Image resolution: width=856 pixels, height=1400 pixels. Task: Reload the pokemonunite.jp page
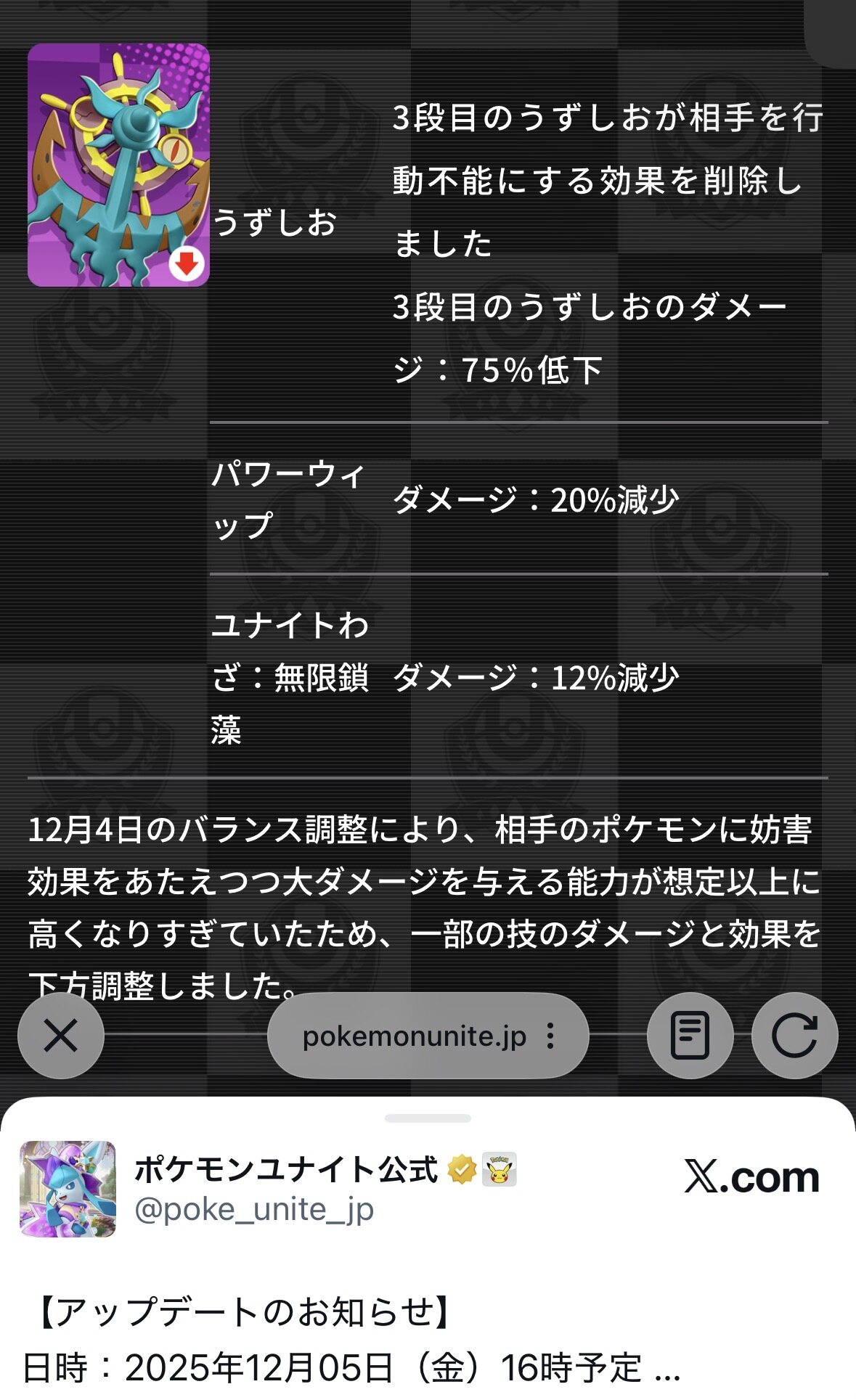[x=795, y=1036]
